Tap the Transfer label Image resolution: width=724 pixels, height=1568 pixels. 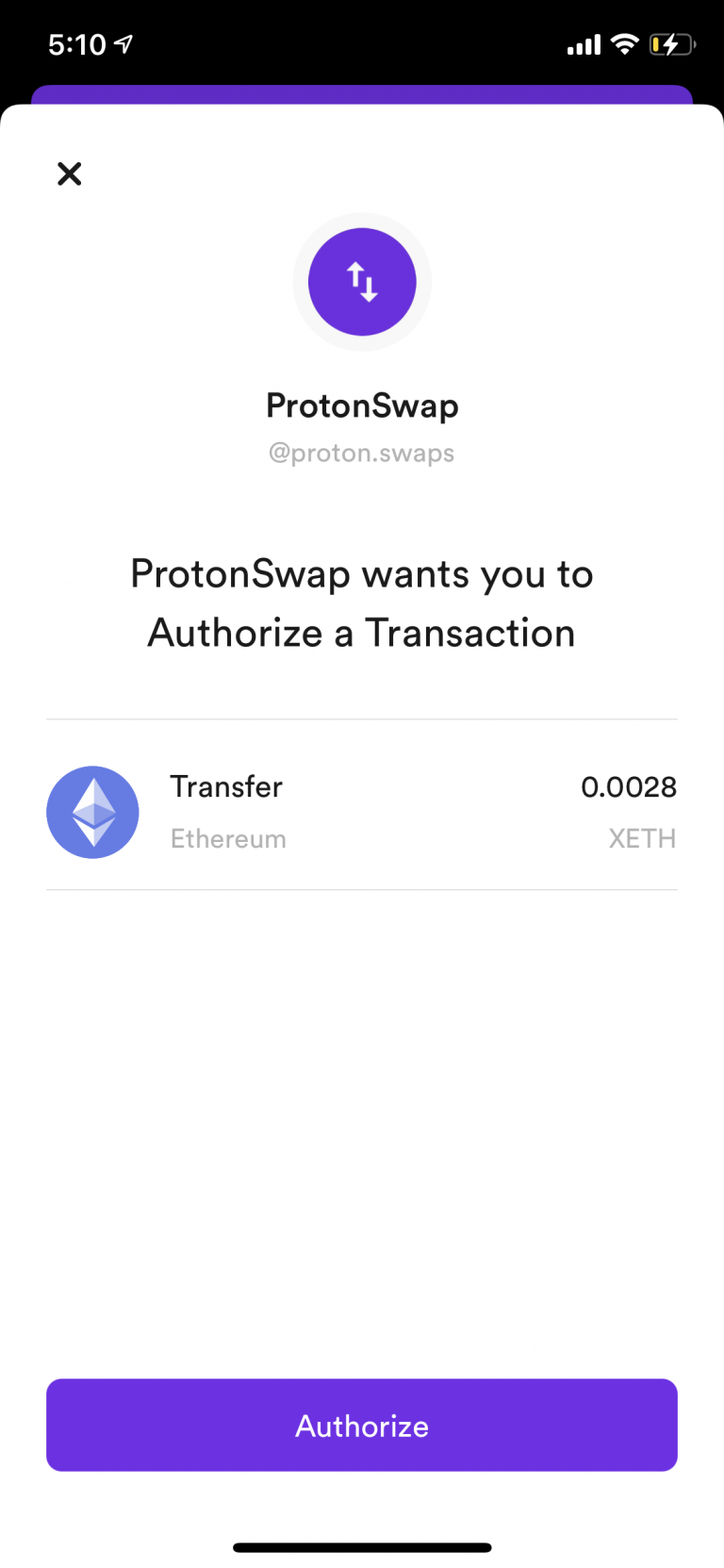tap(226, 786)
